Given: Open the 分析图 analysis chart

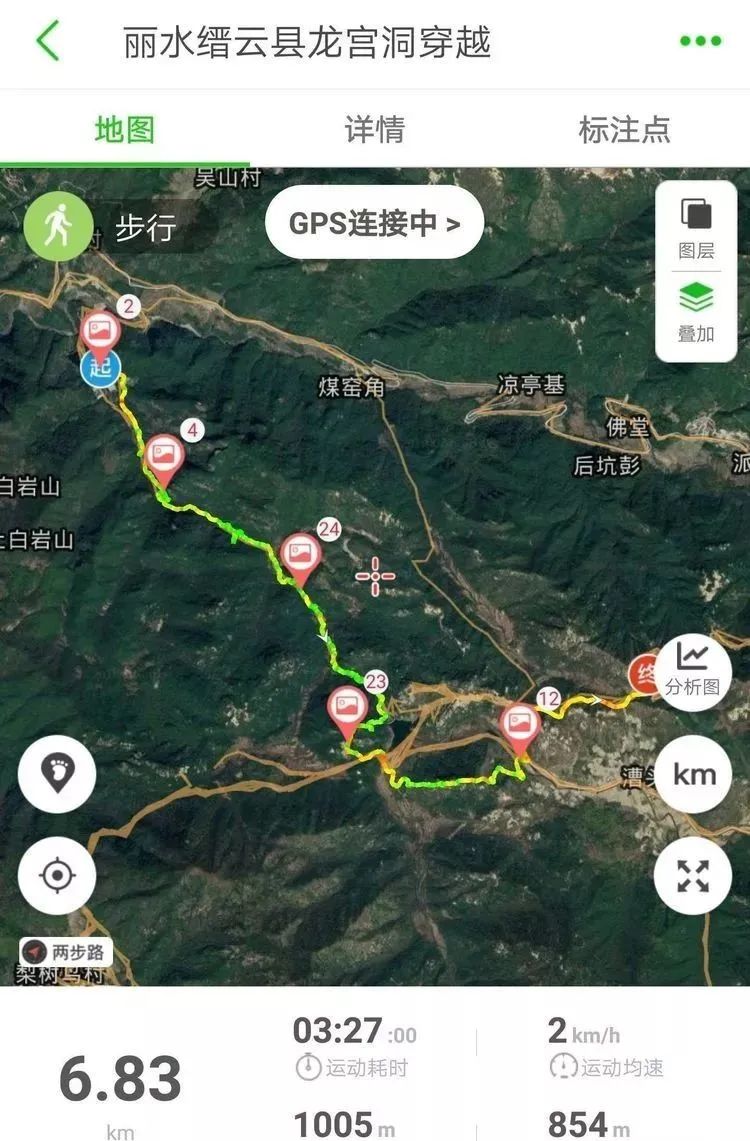Looking at the screenshot, I should [x=693, y=670].
